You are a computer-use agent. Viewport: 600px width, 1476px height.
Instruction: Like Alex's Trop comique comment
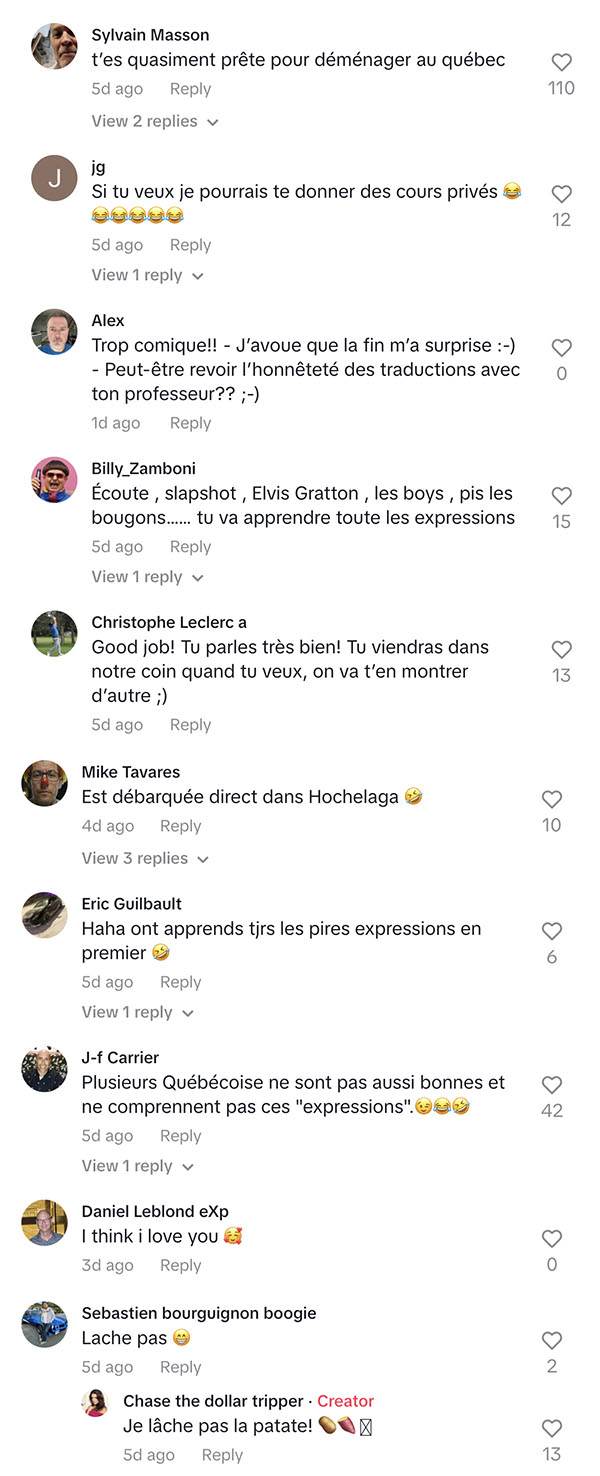point(562,348)
